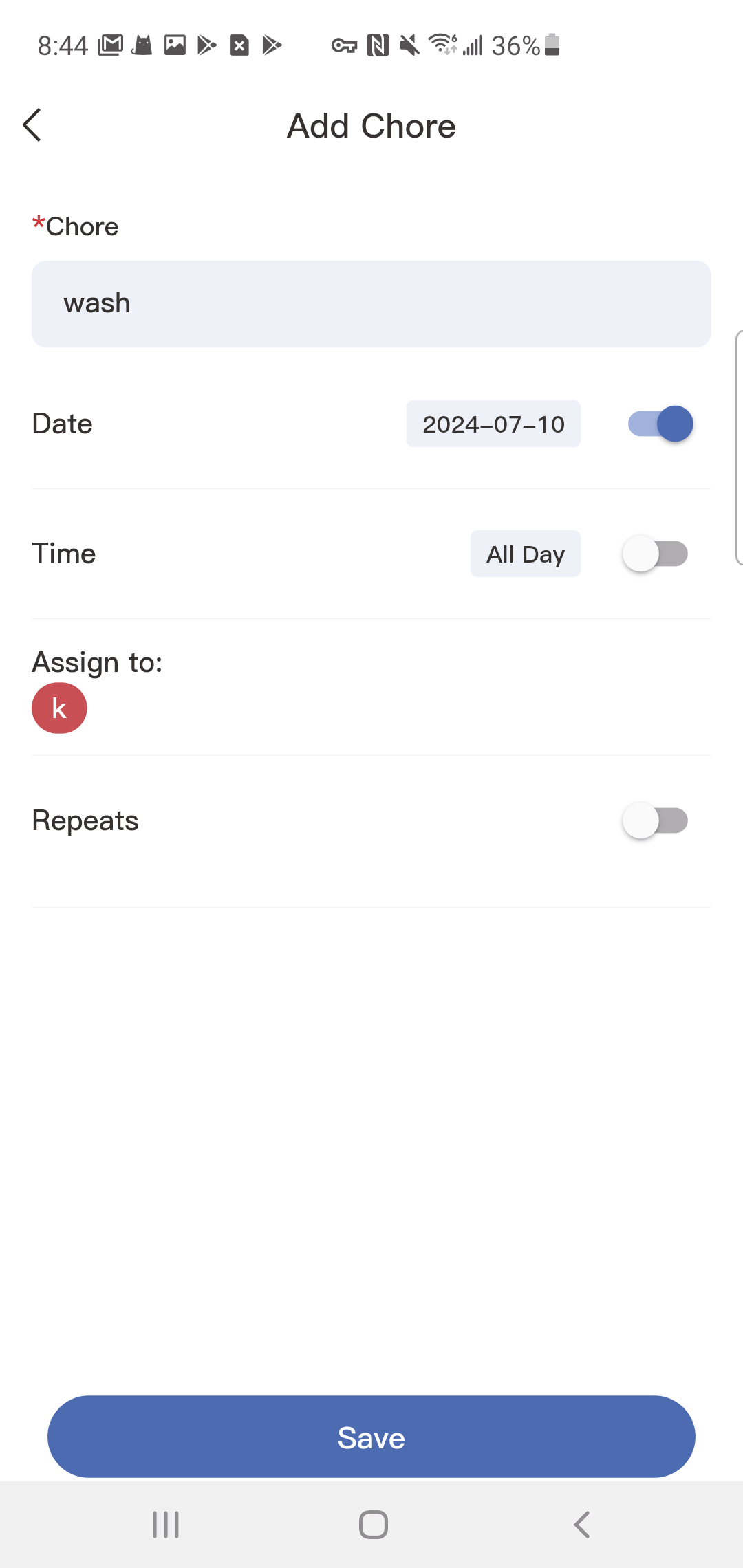Open the date picker showing 2024-07-10

(x=493, y=424)
